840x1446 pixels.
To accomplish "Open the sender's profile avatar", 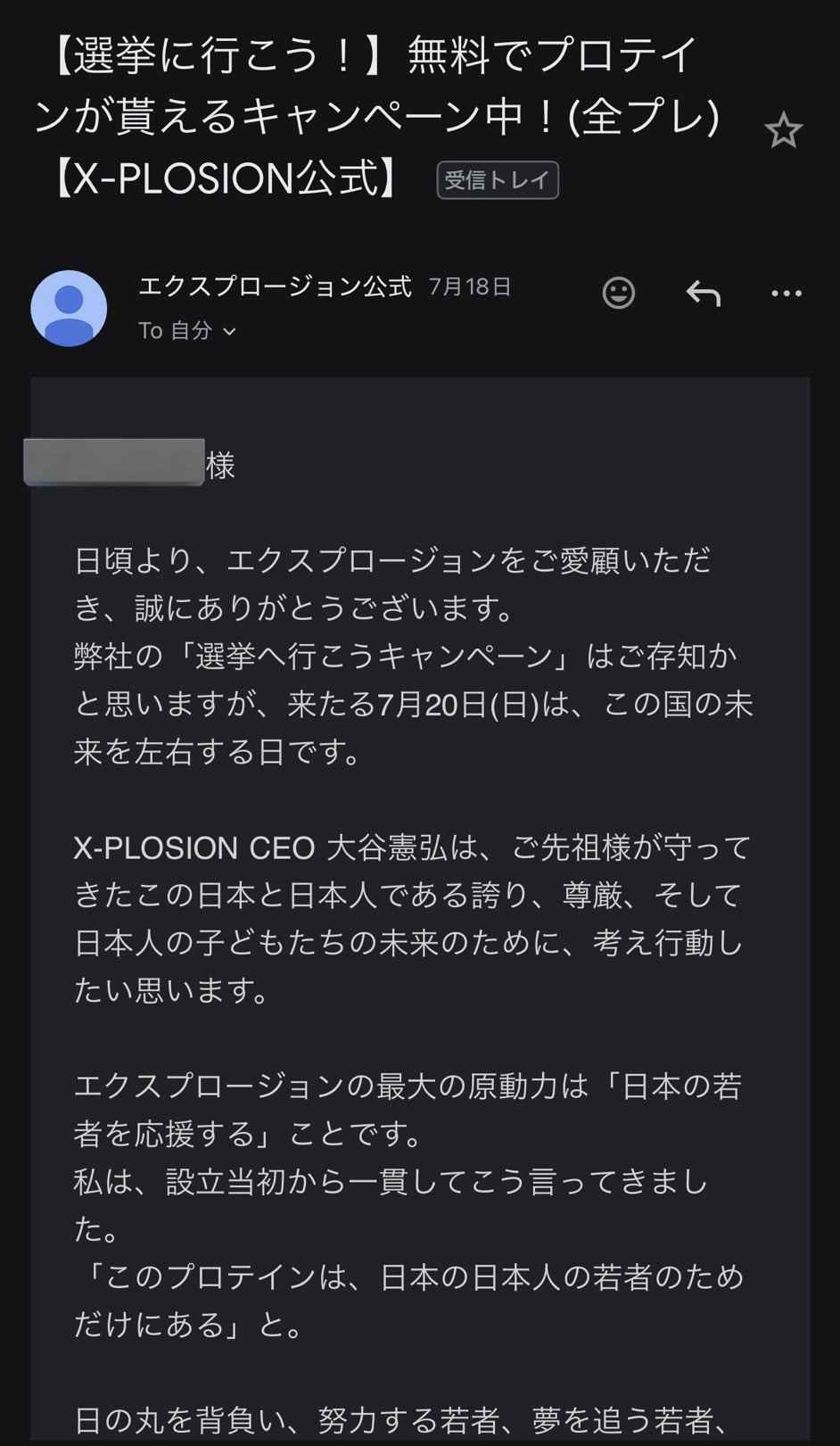I will 69,308.
